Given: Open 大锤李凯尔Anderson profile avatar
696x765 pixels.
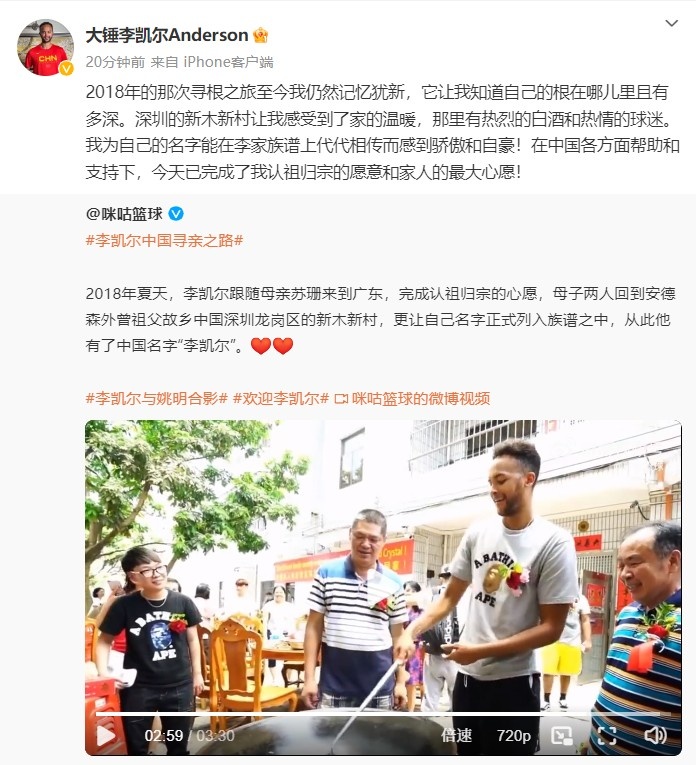Looking at the screenshot, I should pyautogui.click(x=45, y=47).
